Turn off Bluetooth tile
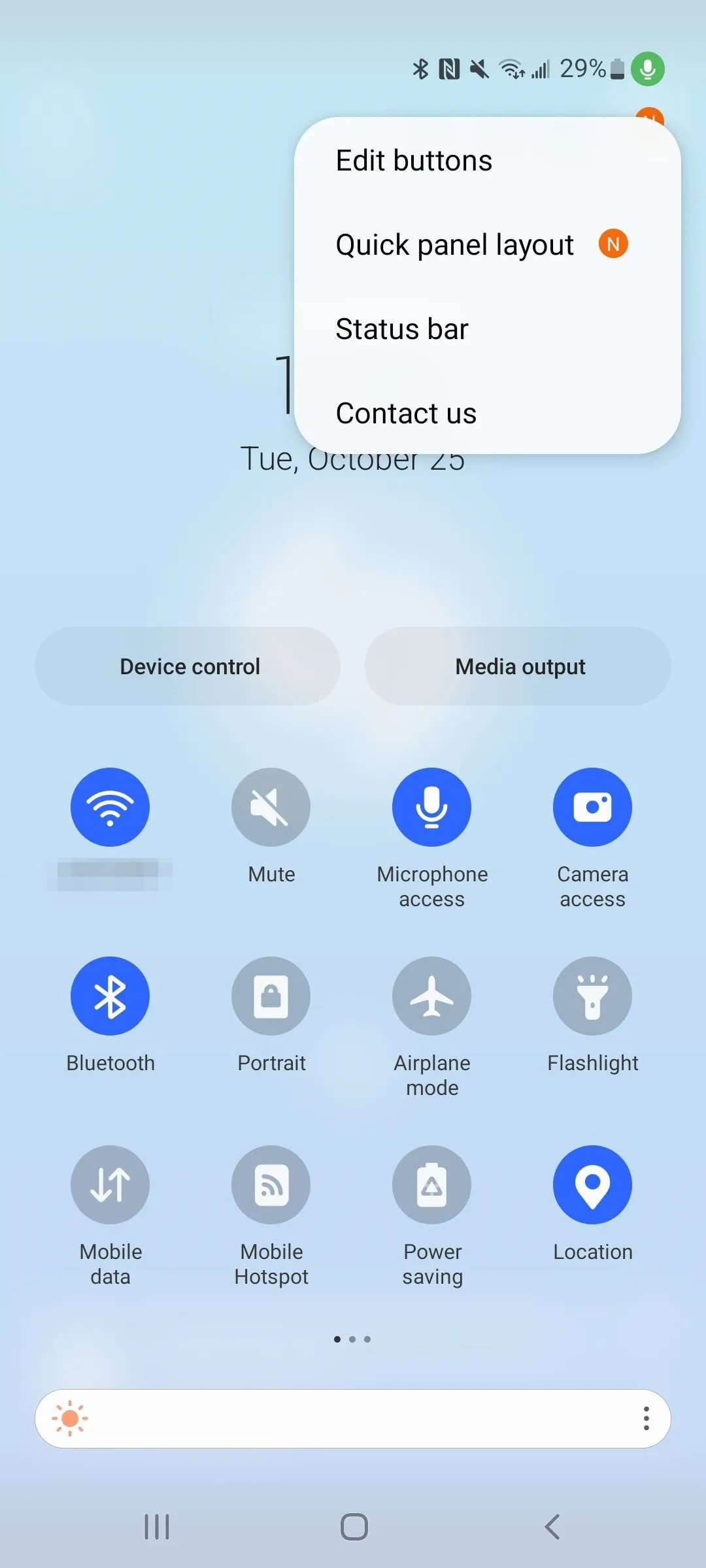This screenshot has height=1568, width=706. [x=110, y=996]
